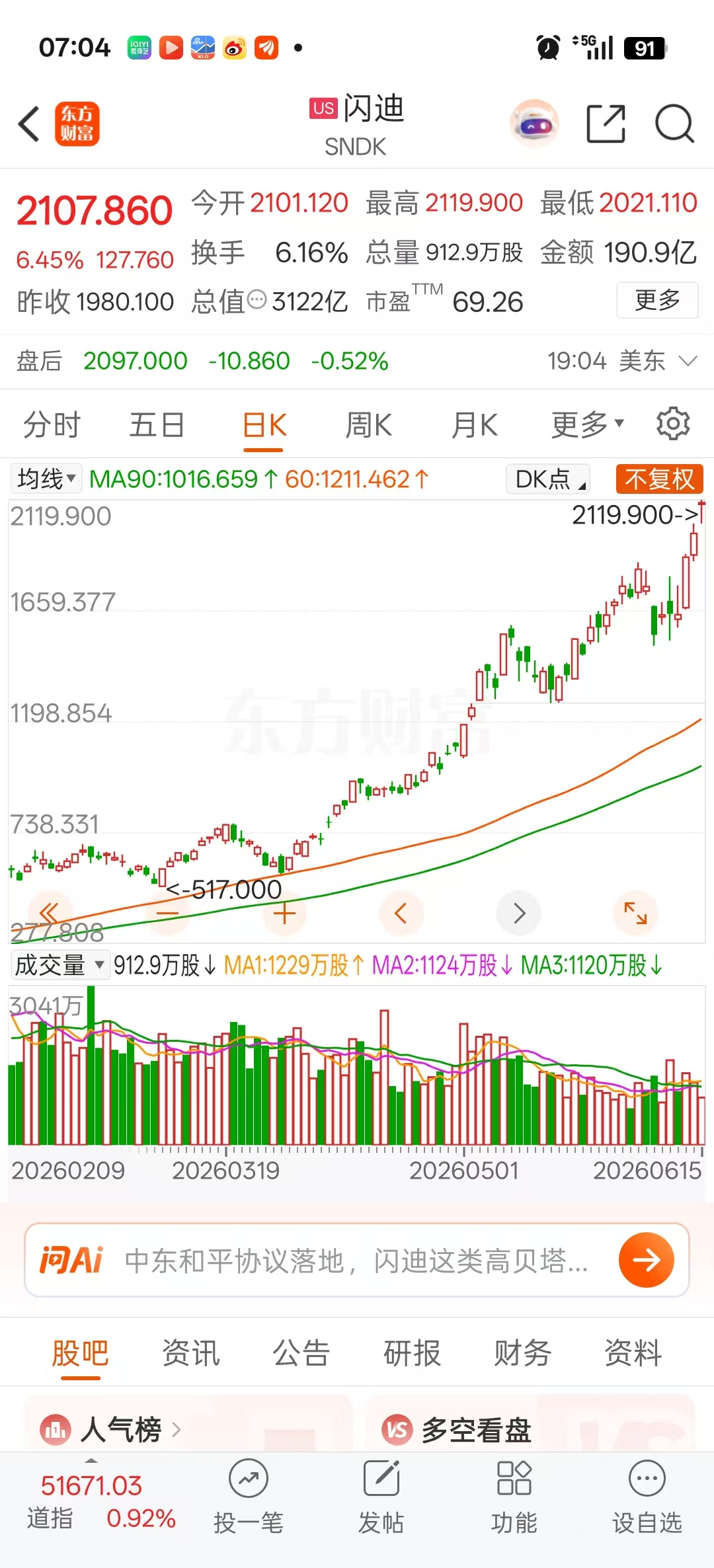Select the 周K chart tab
The height and width of the screenshot is (1568, 714).
pos(369,424)
